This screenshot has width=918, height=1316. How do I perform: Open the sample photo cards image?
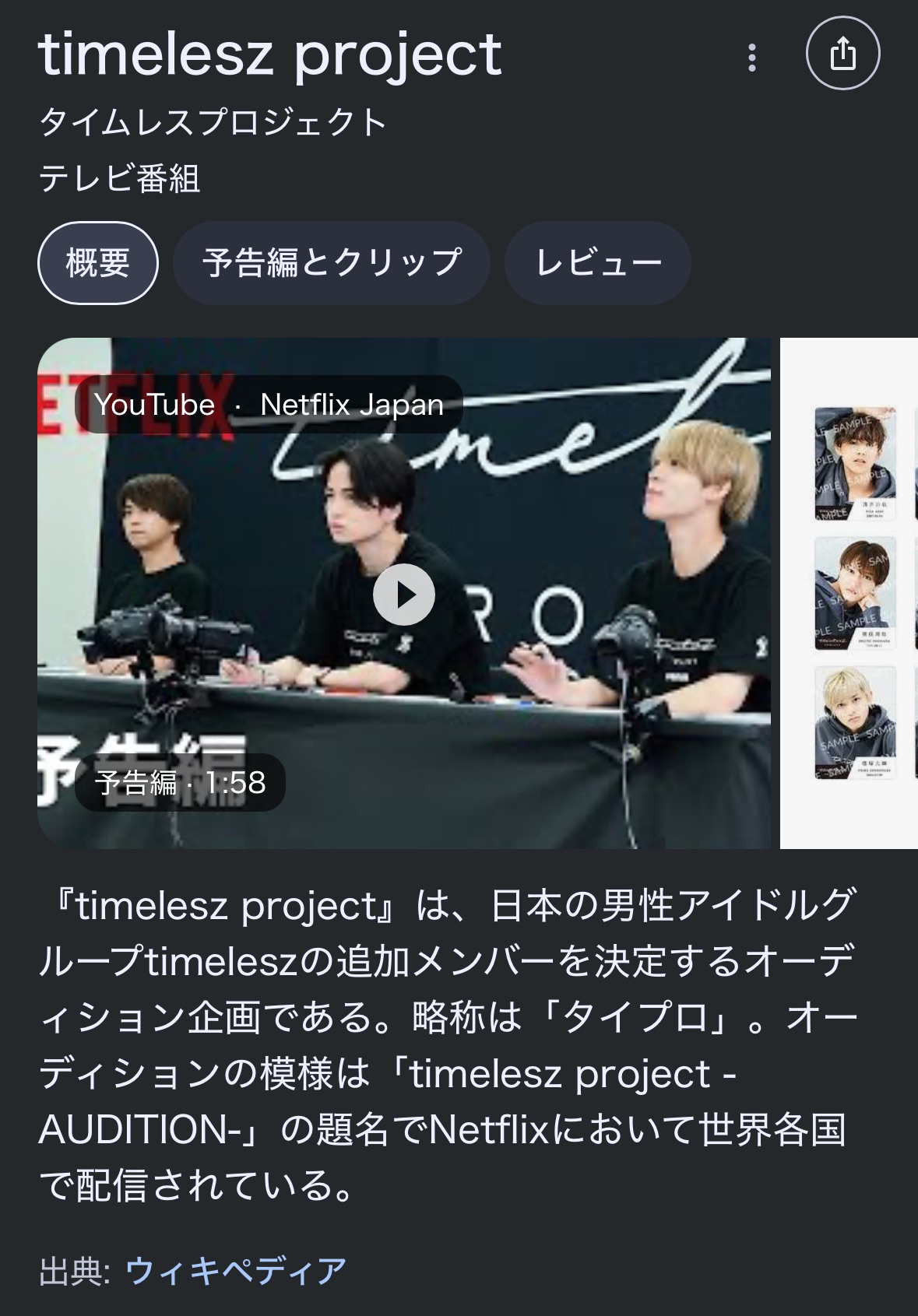click(x=853, y=593)
